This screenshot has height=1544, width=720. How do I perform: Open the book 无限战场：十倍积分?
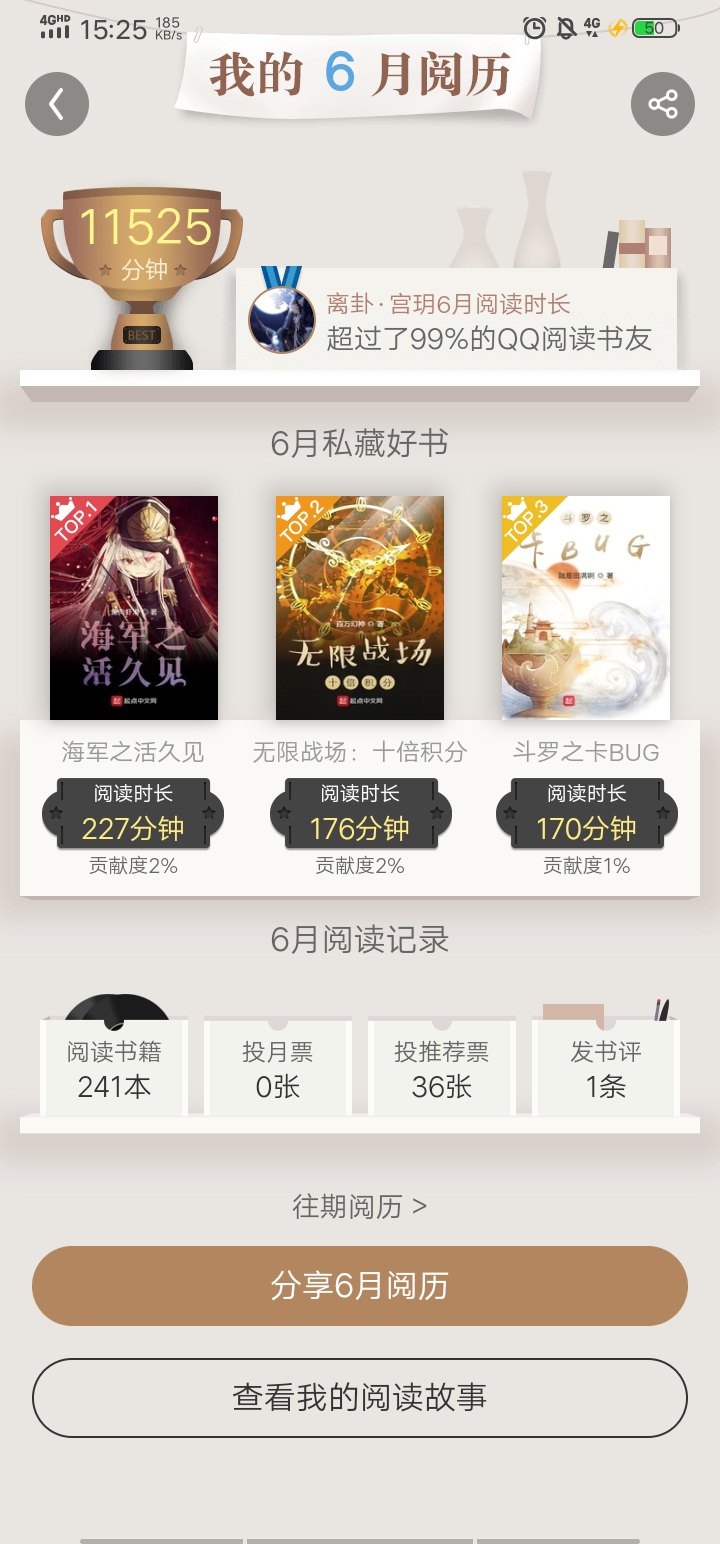coord(360,608)
